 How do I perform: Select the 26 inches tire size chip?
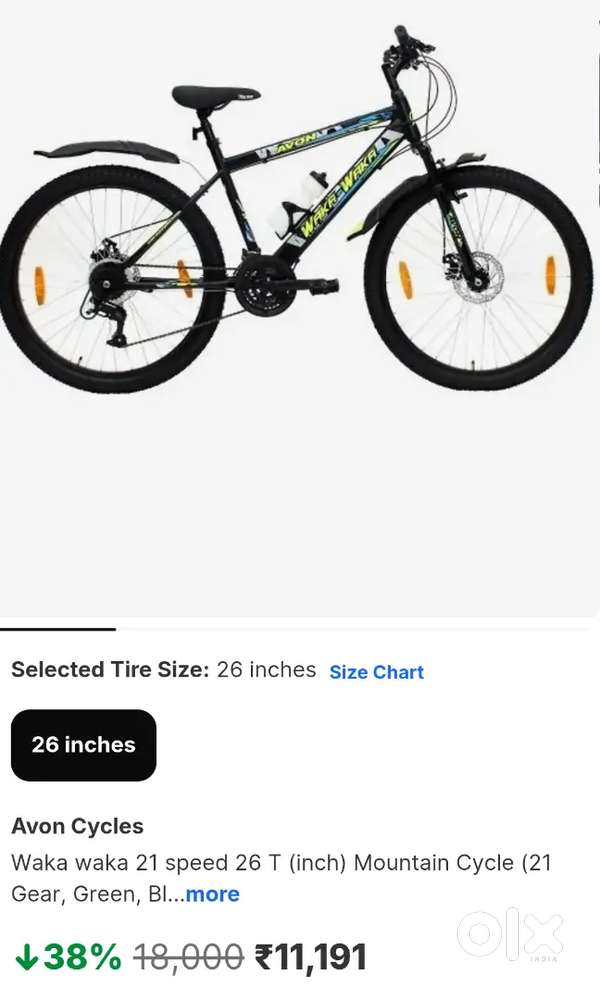[83, 745]
